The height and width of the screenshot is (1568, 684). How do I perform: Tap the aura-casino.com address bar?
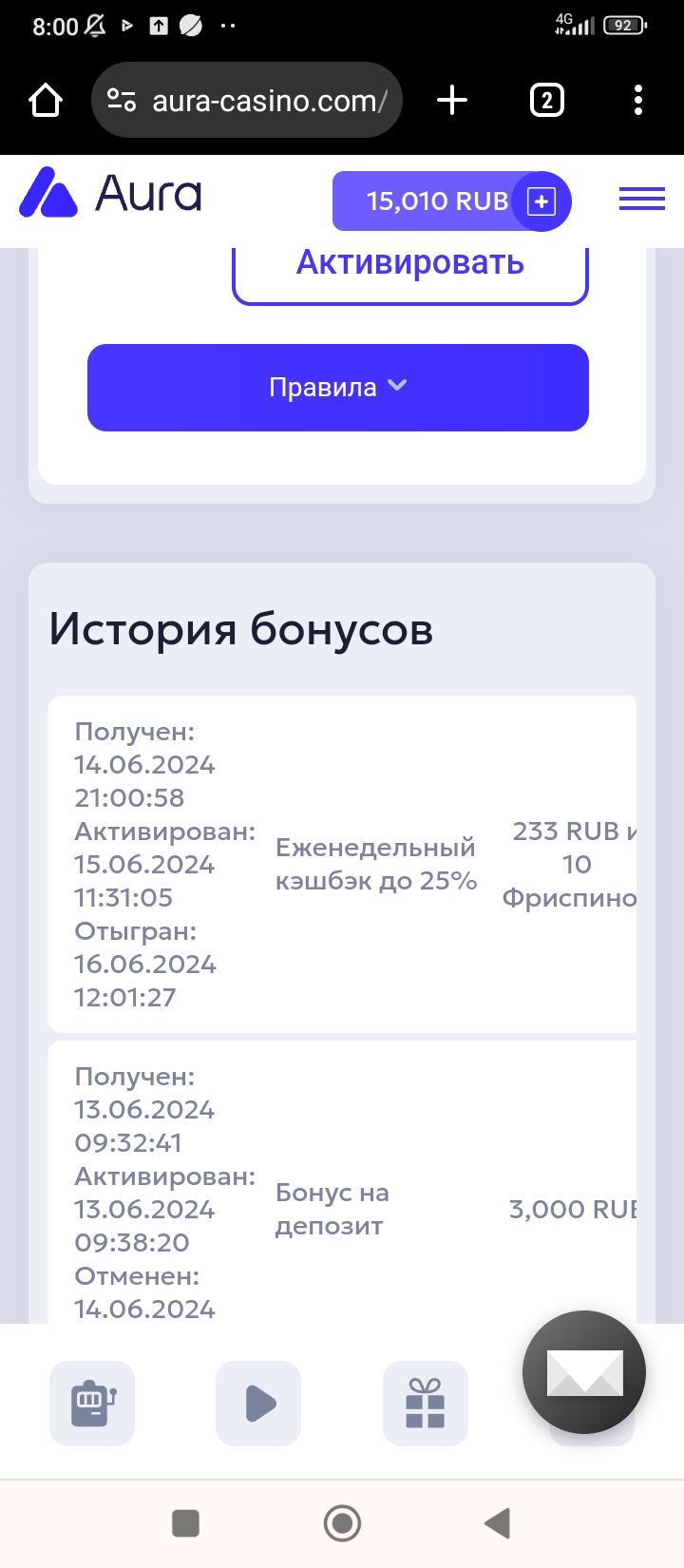point(256,101)
